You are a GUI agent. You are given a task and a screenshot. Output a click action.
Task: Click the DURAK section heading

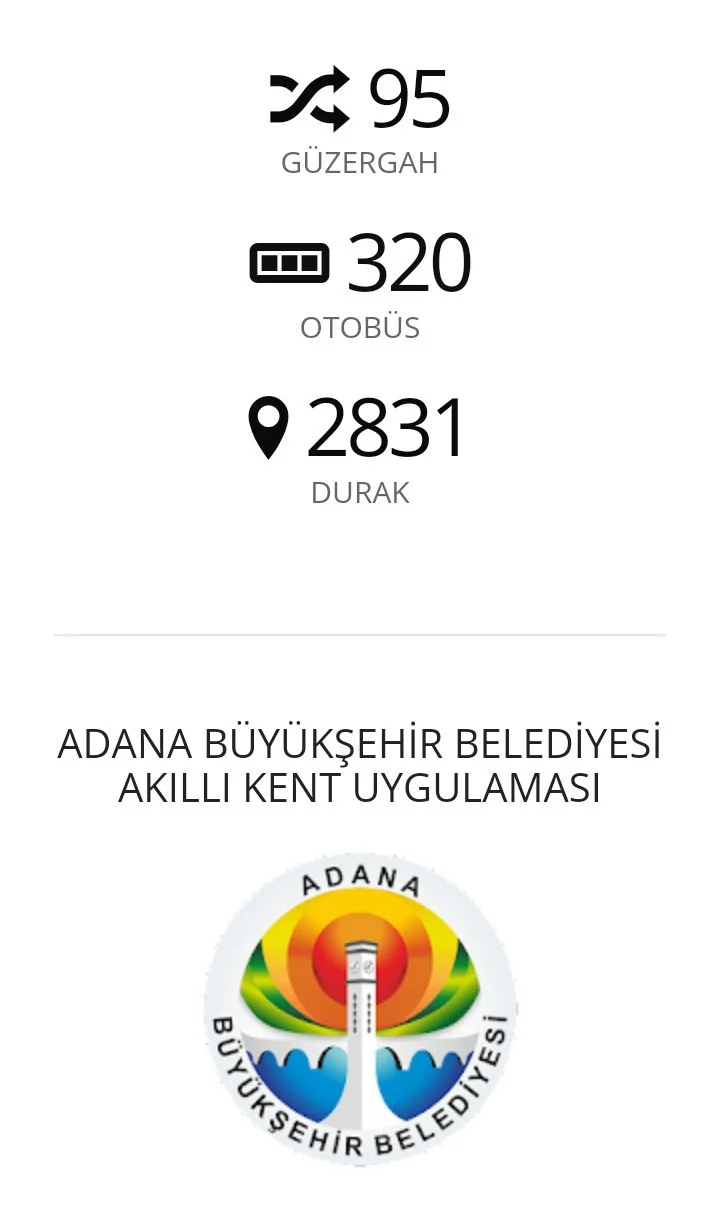360,491
